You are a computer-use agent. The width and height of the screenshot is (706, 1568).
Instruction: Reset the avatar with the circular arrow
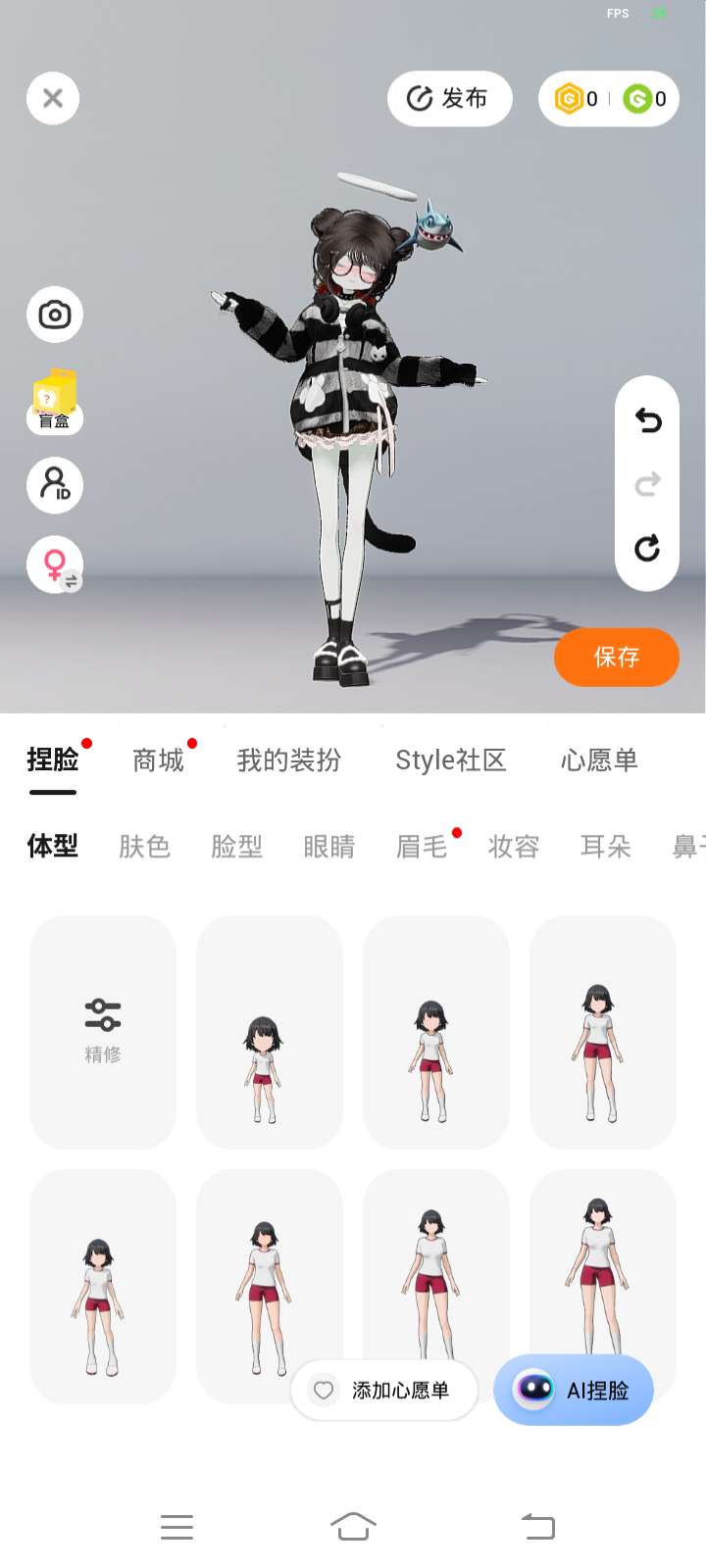pos(647,548)
